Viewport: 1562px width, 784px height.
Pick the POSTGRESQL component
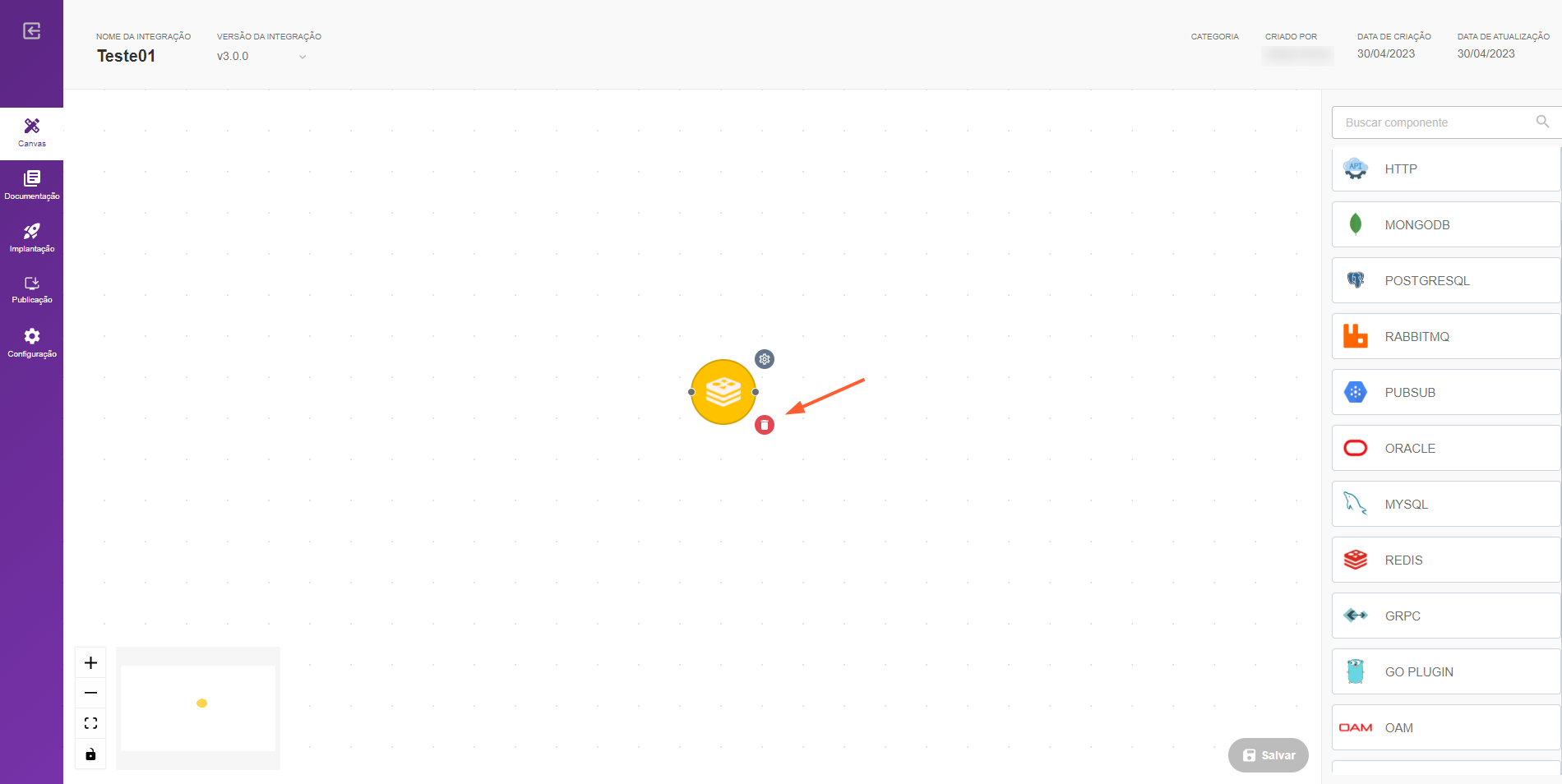tap(1445, 281)
